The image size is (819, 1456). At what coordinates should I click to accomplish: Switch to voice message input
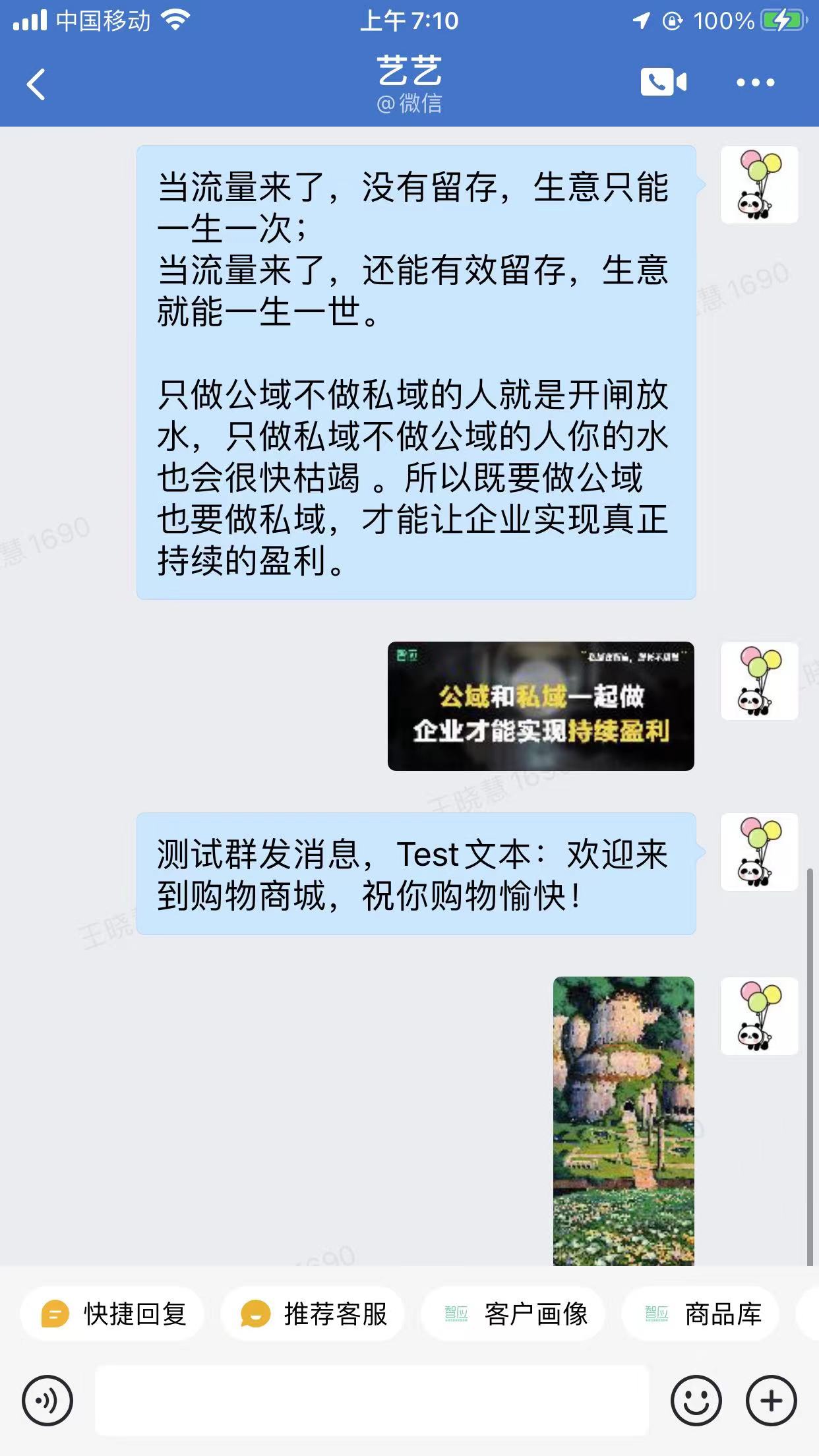(47, 1400)
